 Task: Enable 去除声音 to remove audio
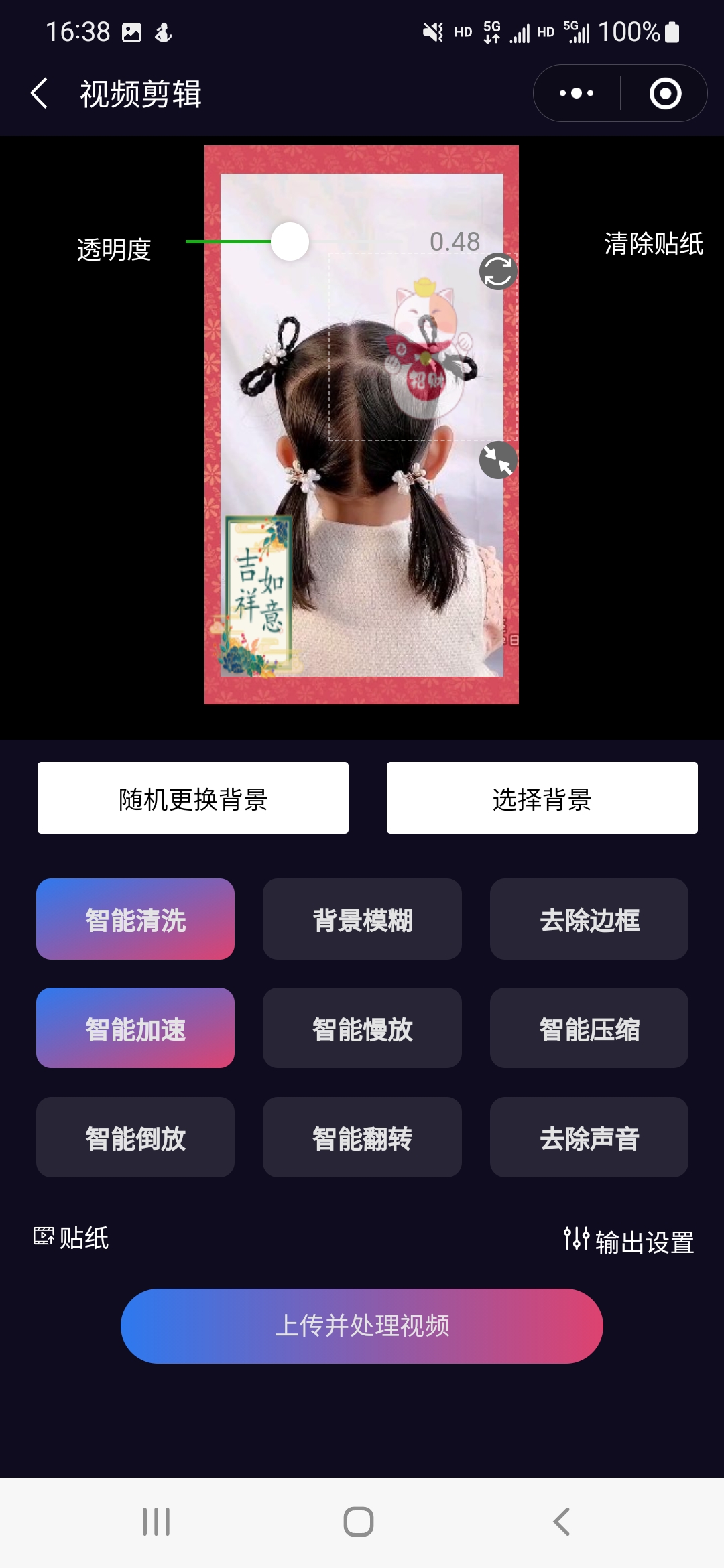[x=589, y=1137]
